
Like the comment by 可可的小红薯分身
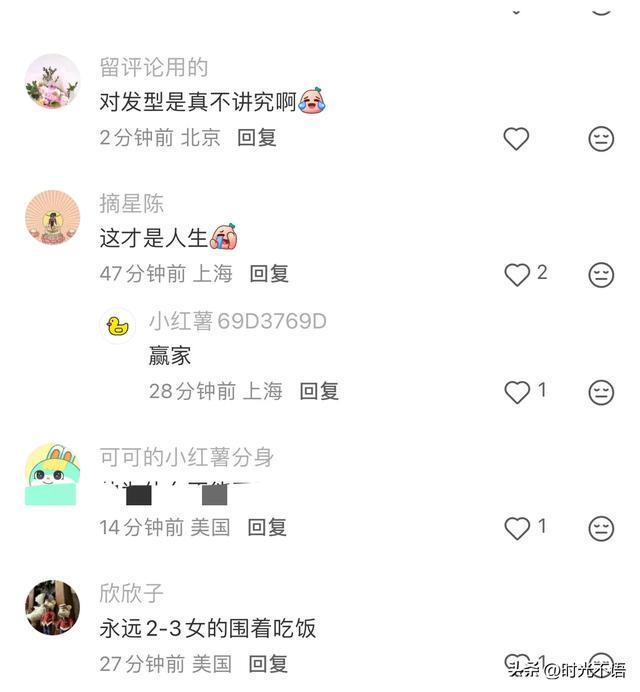(517, 527)
